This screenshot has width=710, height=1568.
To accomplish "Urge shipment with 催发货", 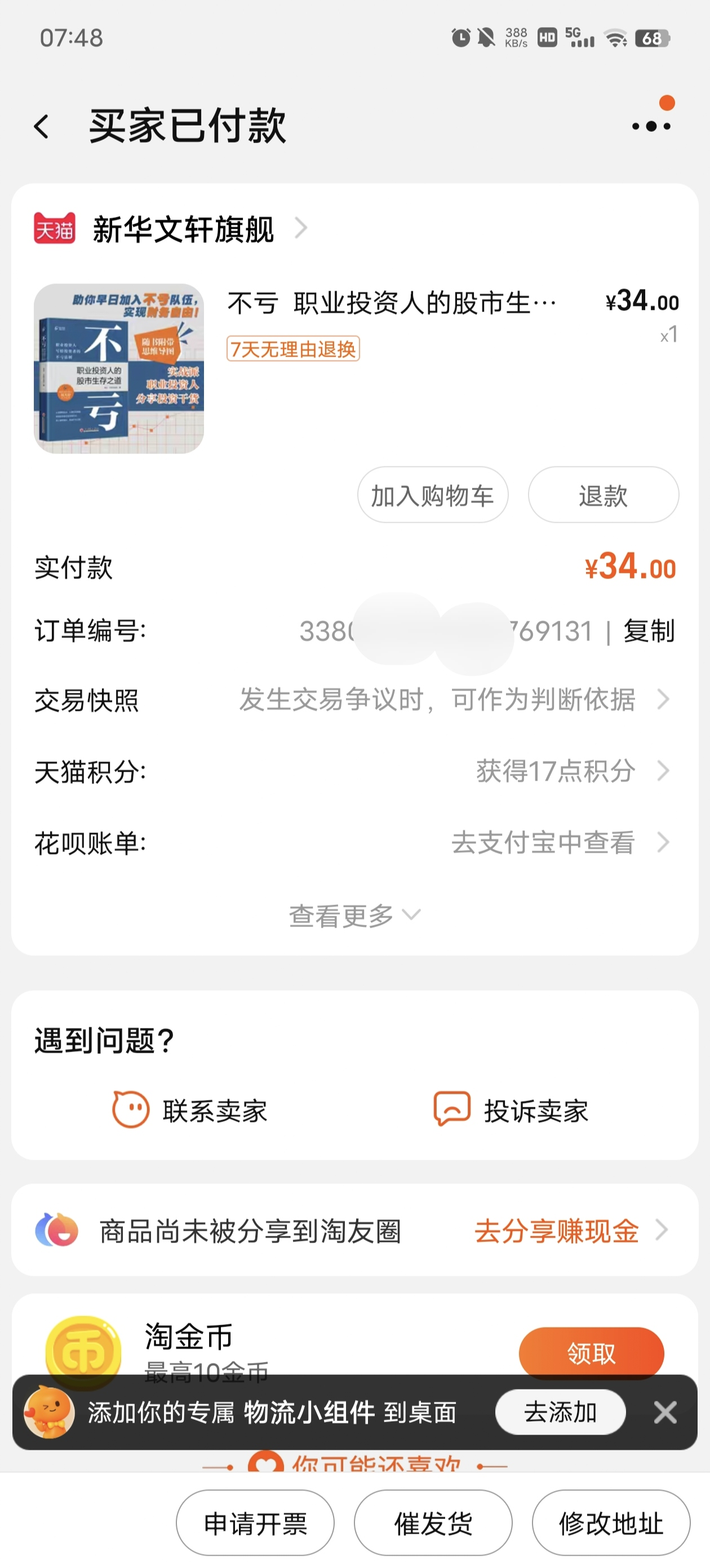I will point(433,1524).
